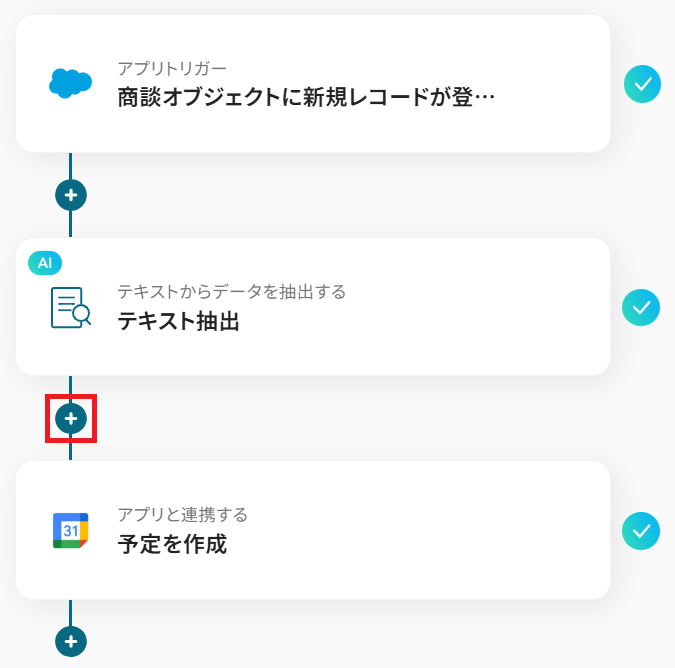Add a step after 予定を作成

71,641
